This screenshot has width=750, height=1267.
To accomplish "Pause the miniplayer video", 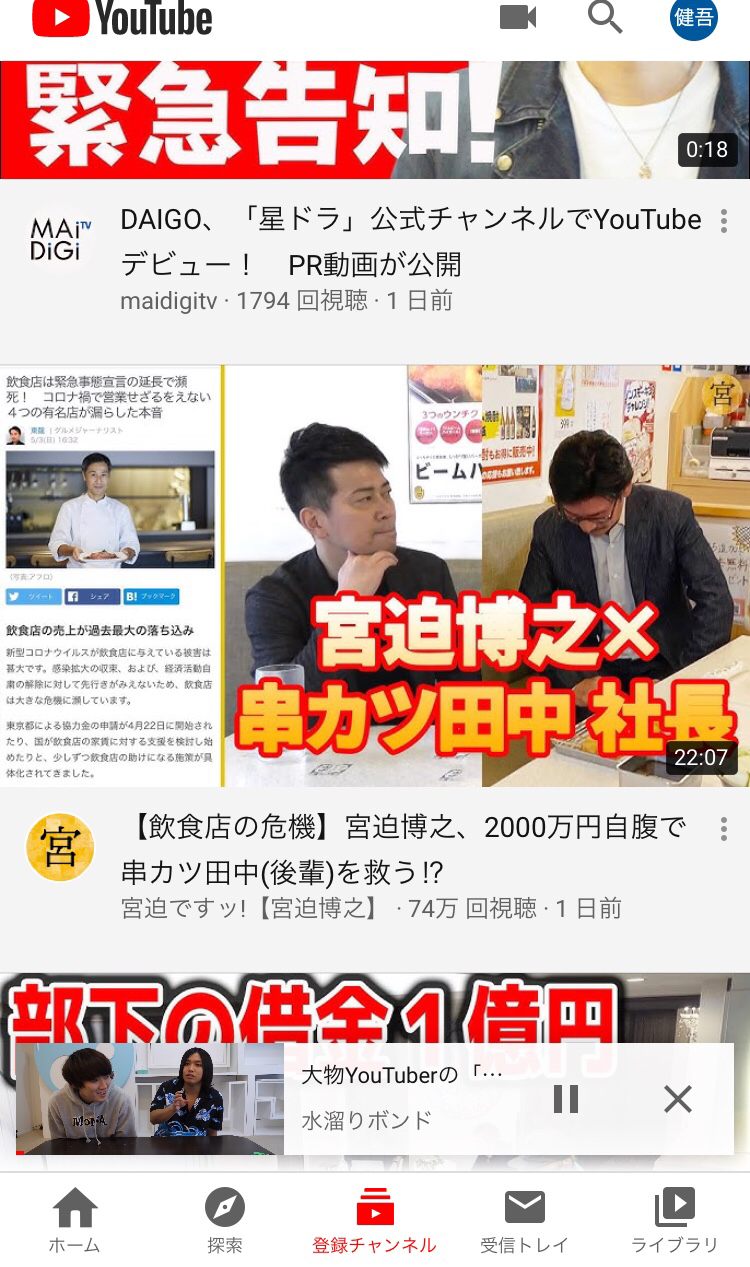I will click(566, 1099).
